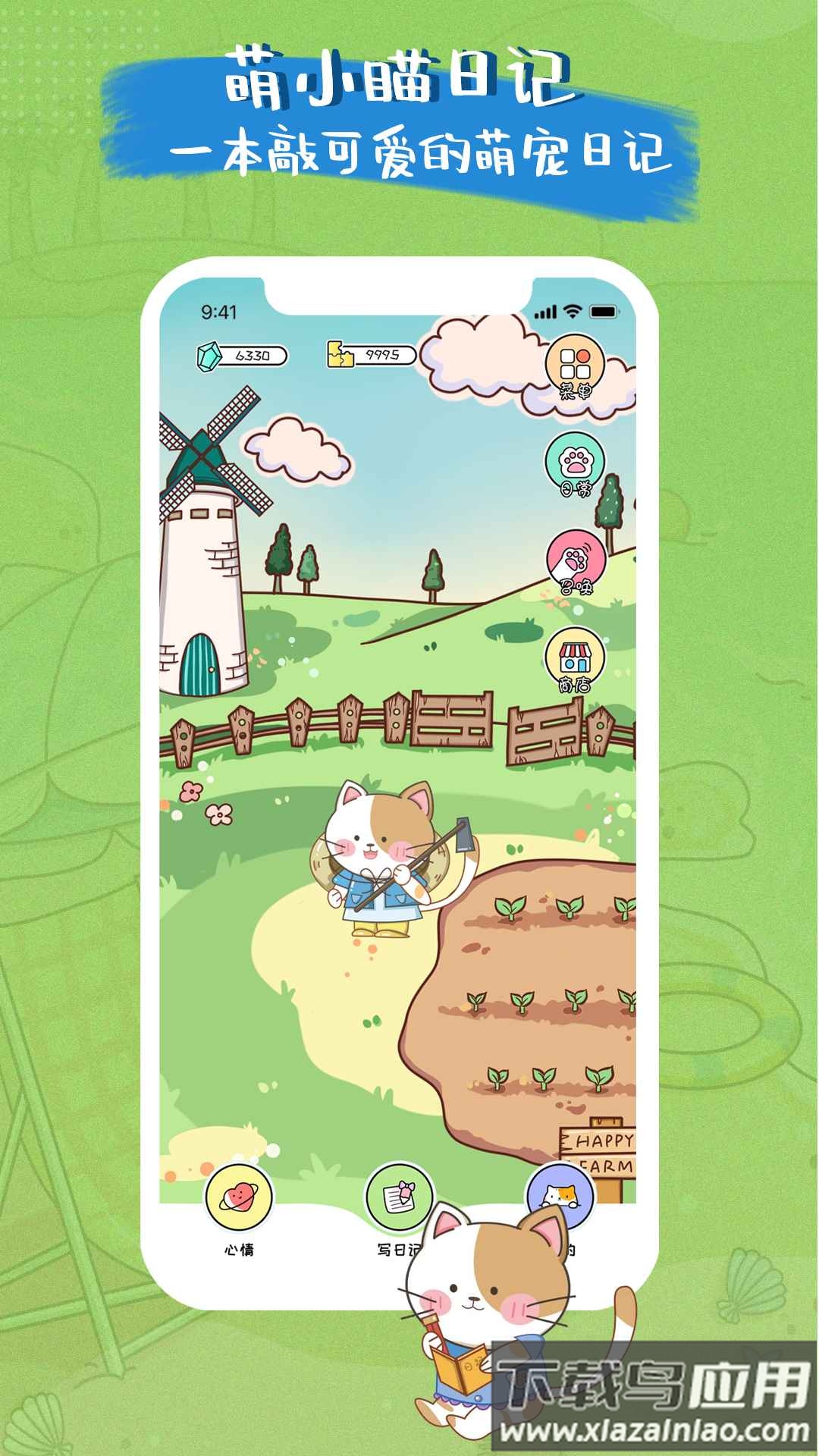
Task: Tap the 日常 daily tasks paw icon
Action: coord(574,459)
